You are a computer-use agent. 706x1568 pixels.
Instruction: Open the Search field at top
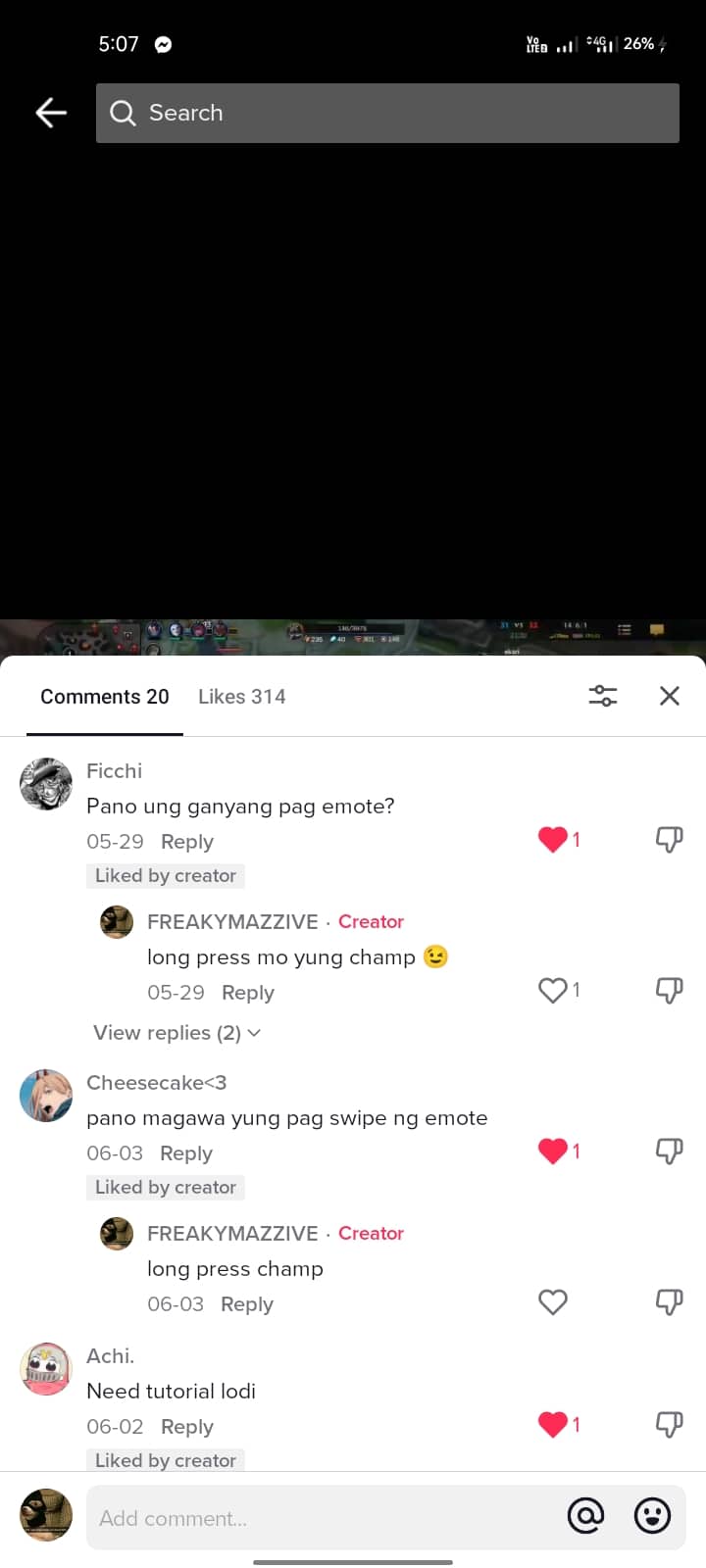point(387,113)
